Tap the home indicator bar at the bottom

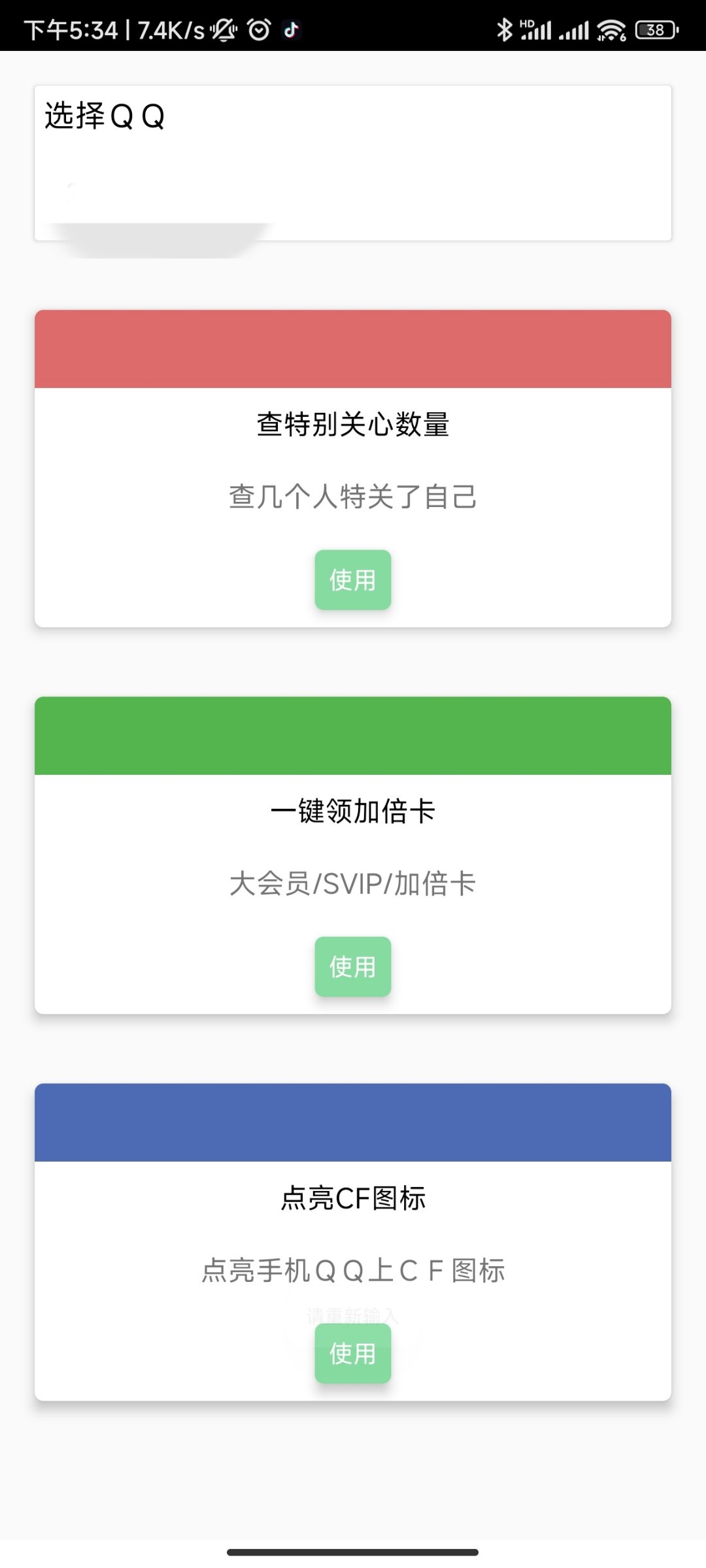click(x=353, y=1551)
